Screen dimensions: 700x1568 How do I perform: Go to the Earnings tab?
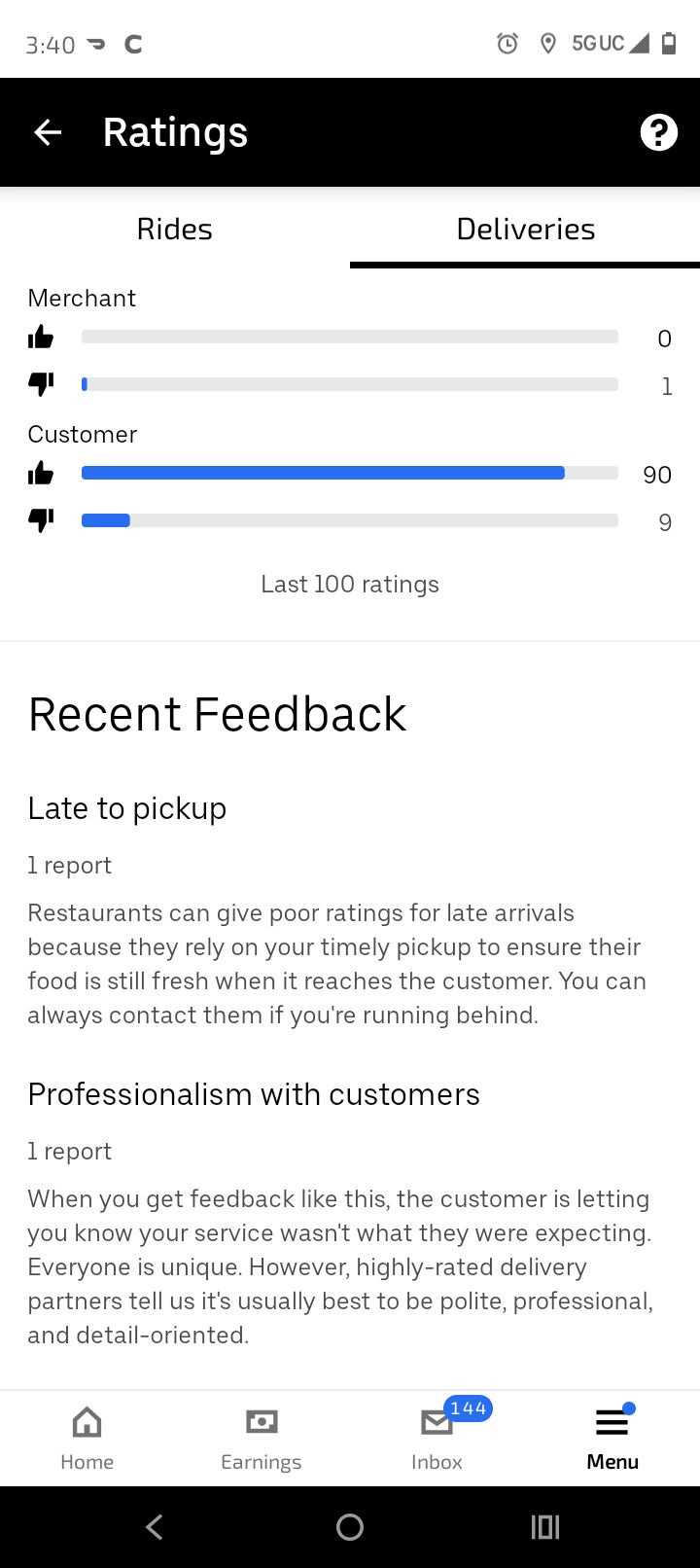click(262, 1438)
